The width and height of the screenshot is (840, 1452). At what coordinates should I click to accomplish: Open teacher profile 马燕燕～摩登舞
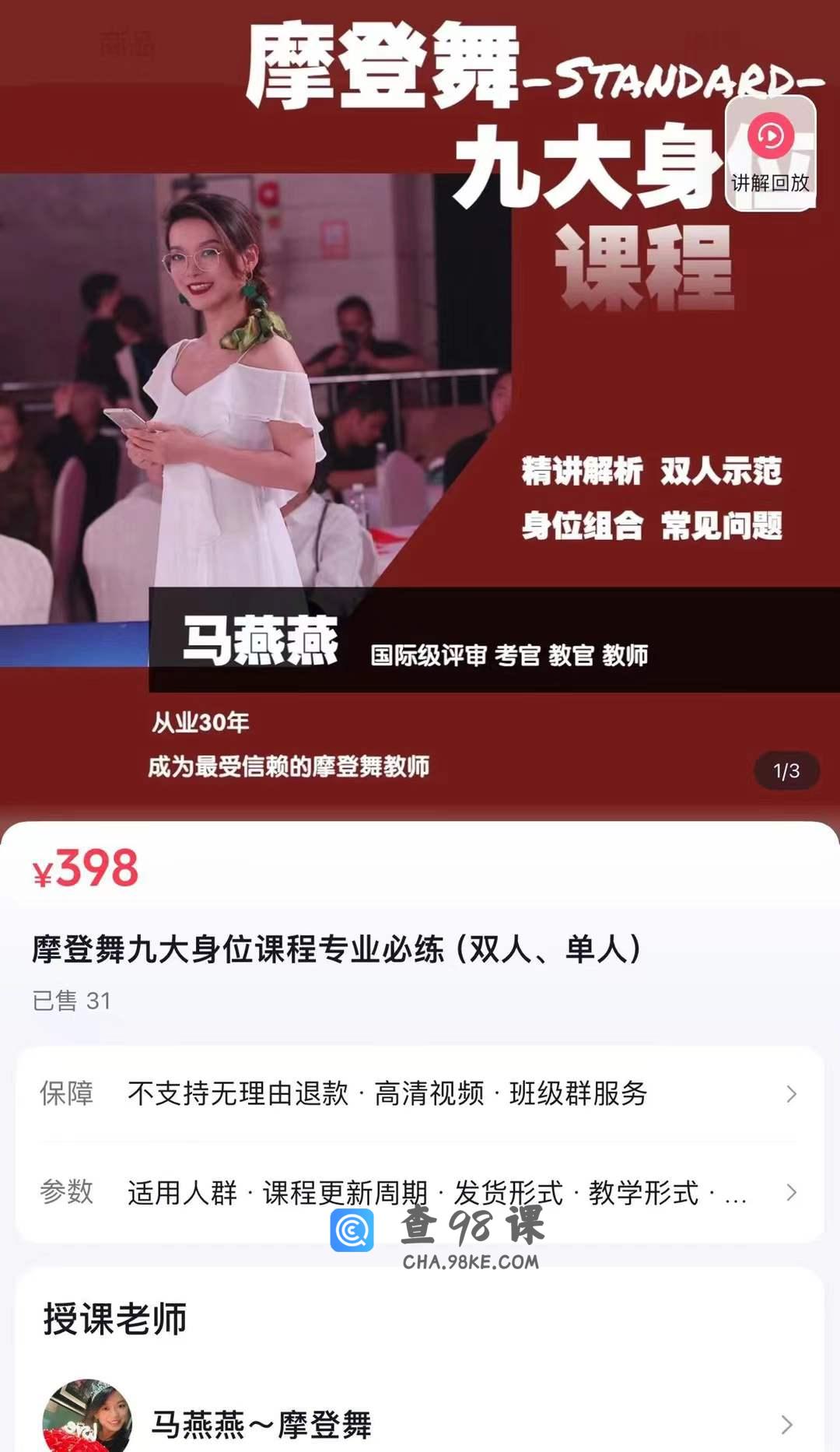420,1424
